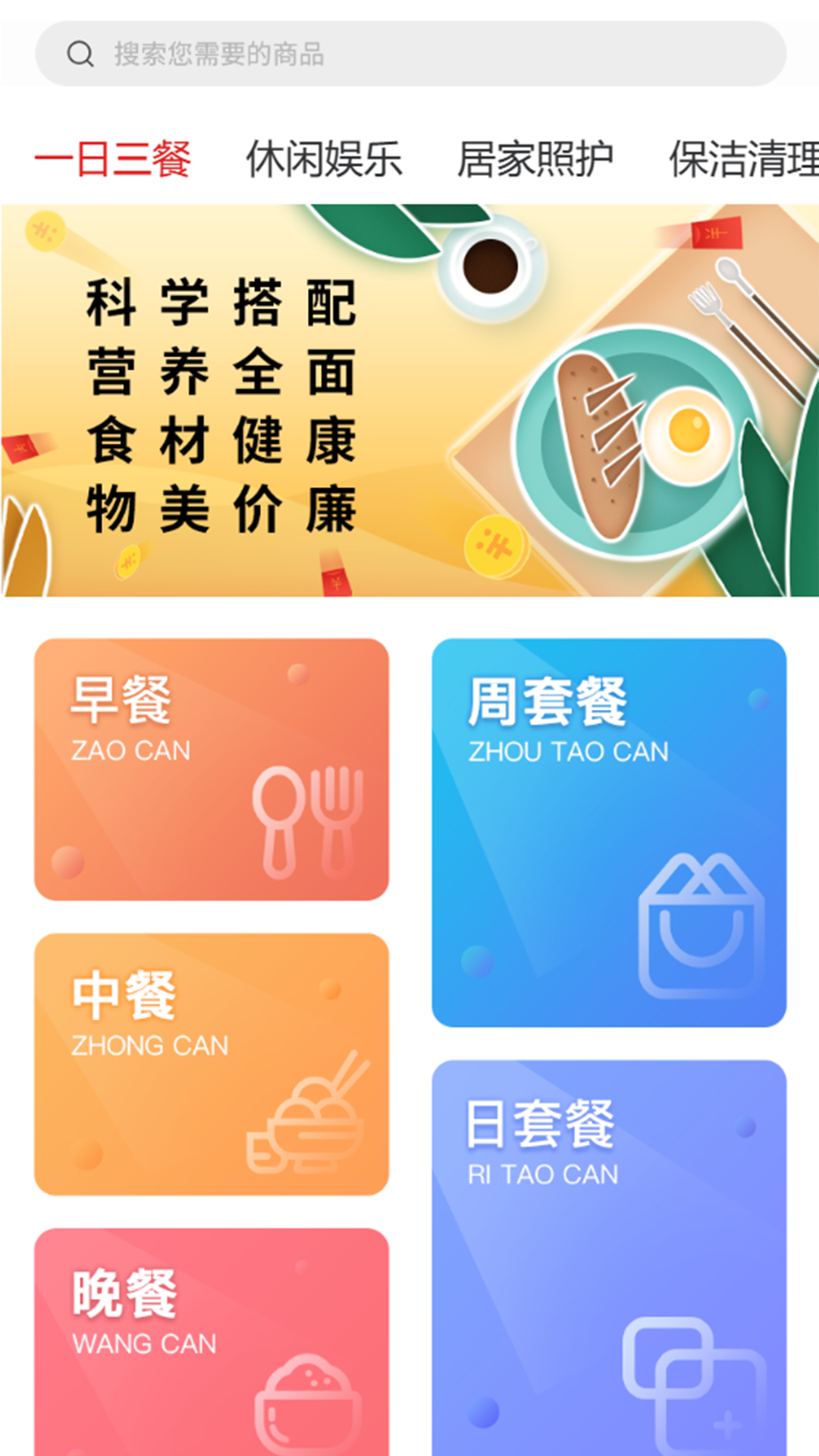Select the 一日三餐 tab
The image size is (819, 1456).
pyautogui.click(x=113, y=159)
